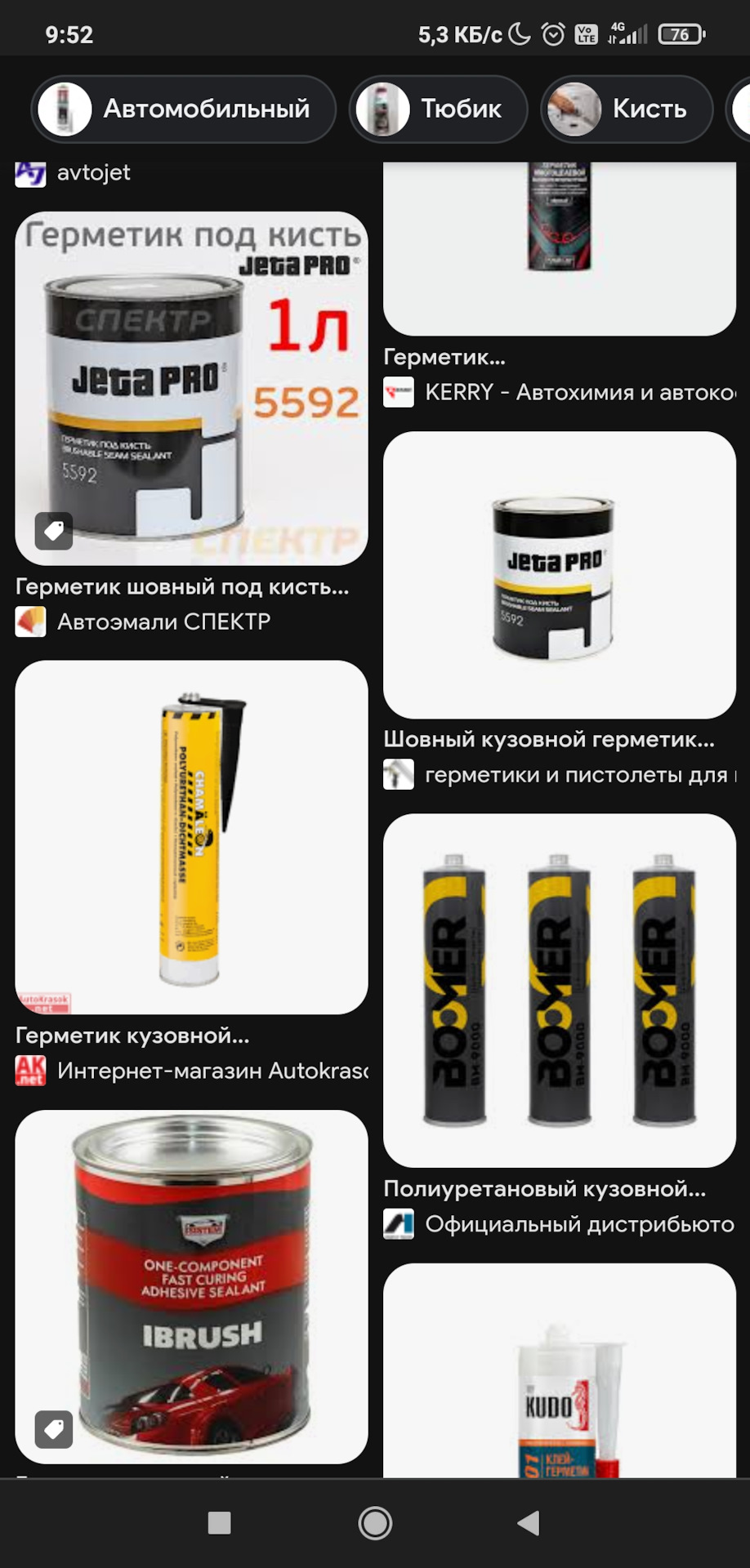Open the avtojet source link
This screenshot has height=1568, width=750.
(x=93, y=172)
